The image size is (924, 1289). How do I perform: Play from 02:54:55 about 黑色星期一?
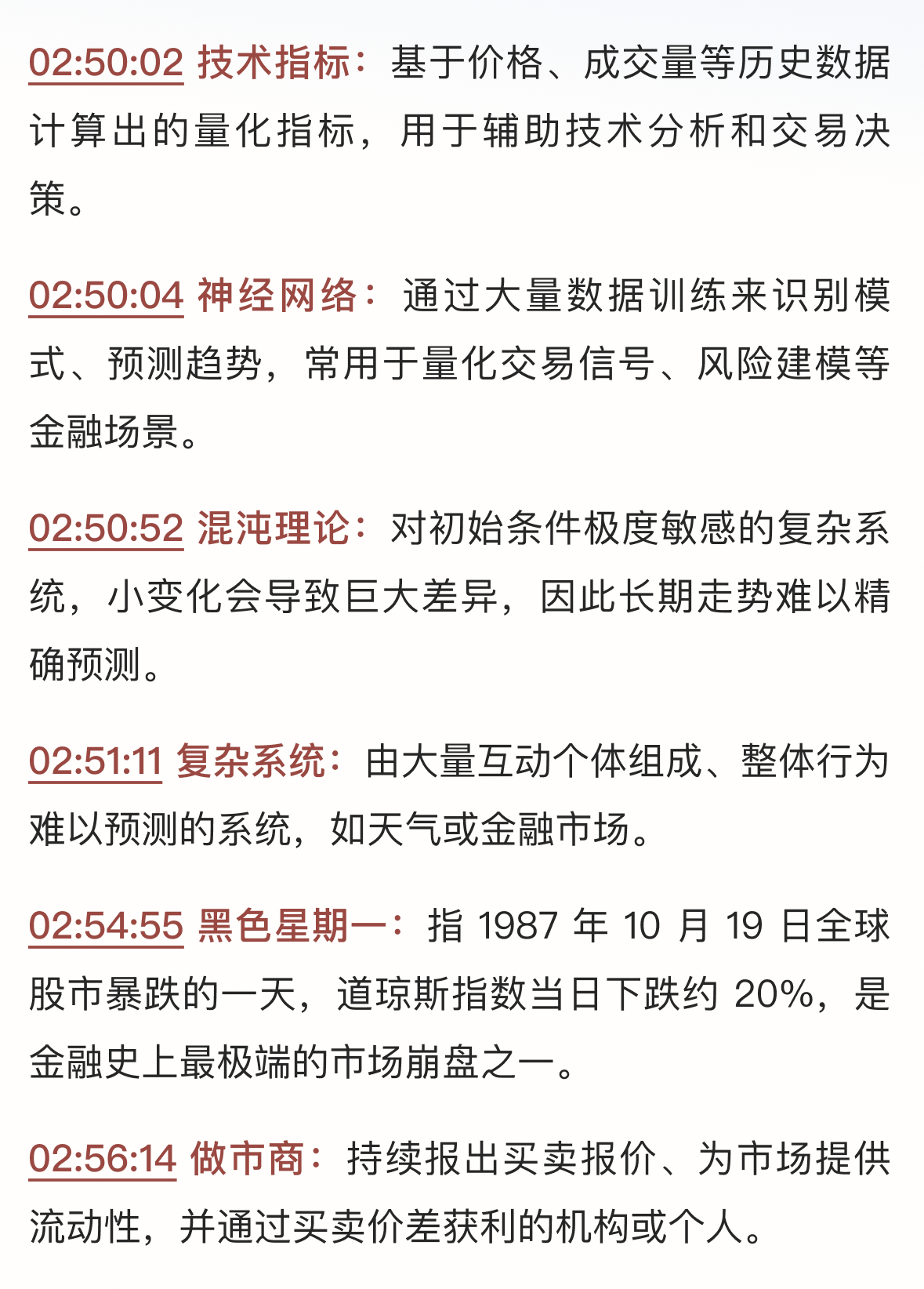106,926
